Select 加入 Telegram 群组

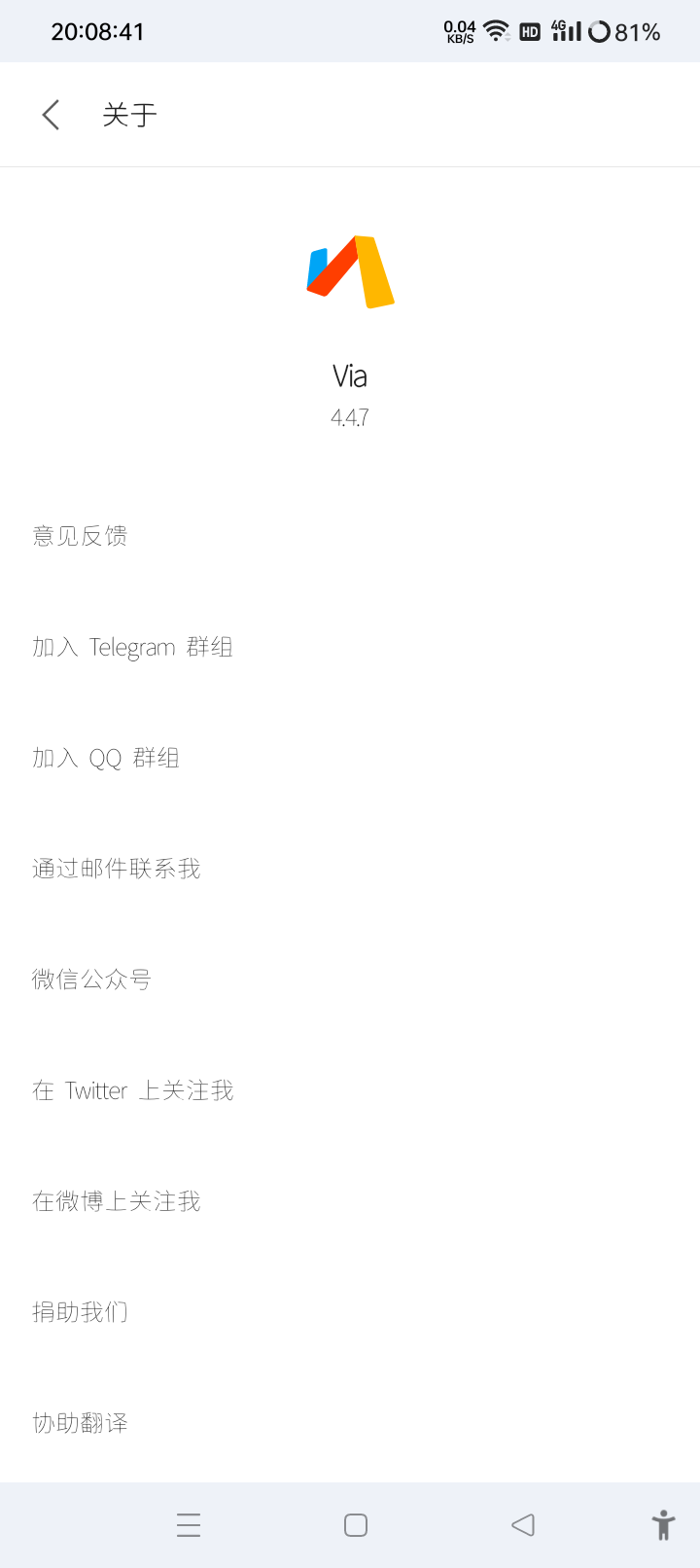[132, 647]
